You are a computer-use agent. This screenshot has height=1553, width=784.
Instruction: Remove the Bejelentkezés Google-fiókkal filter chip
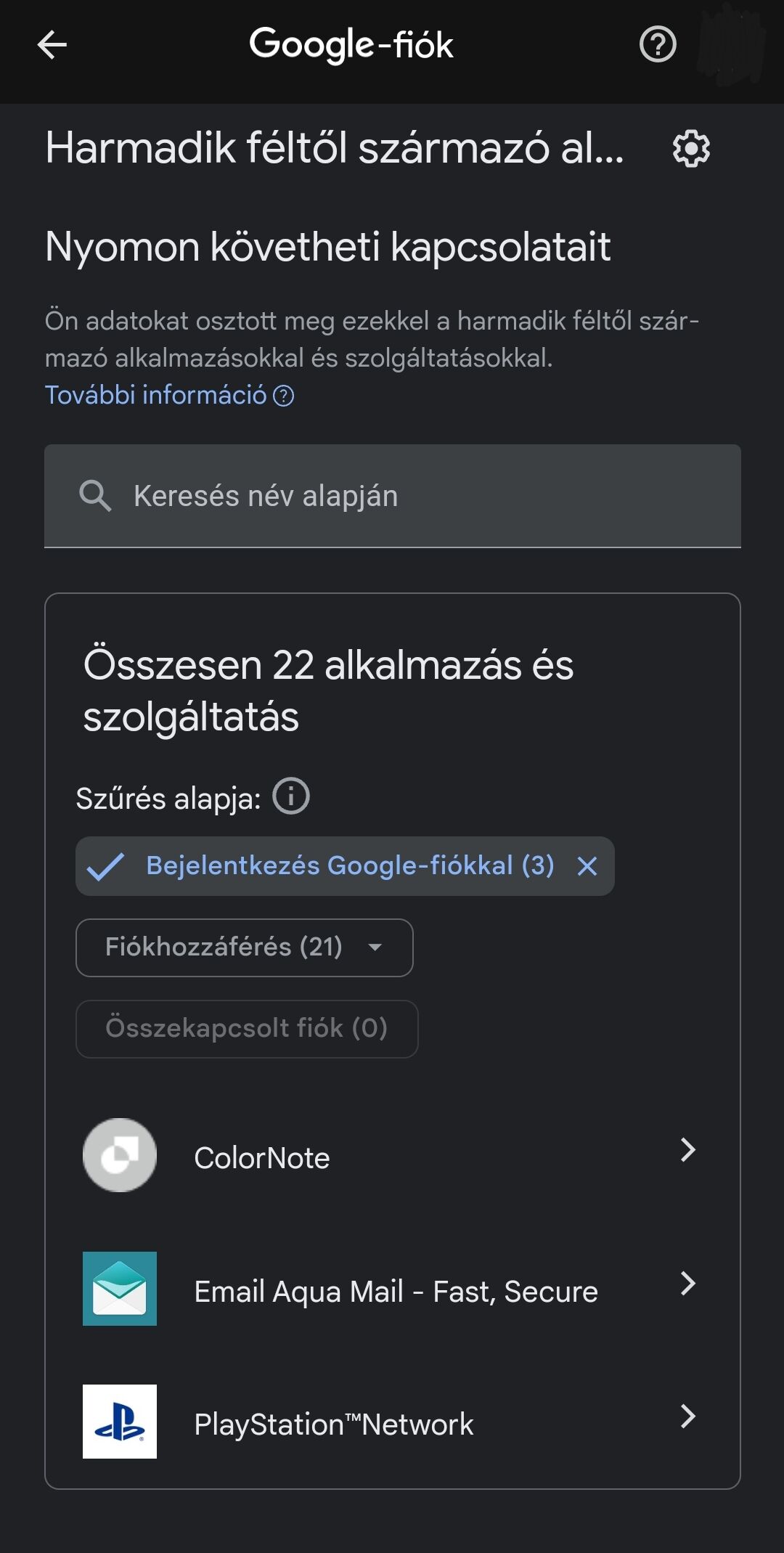tap(587, 865)
